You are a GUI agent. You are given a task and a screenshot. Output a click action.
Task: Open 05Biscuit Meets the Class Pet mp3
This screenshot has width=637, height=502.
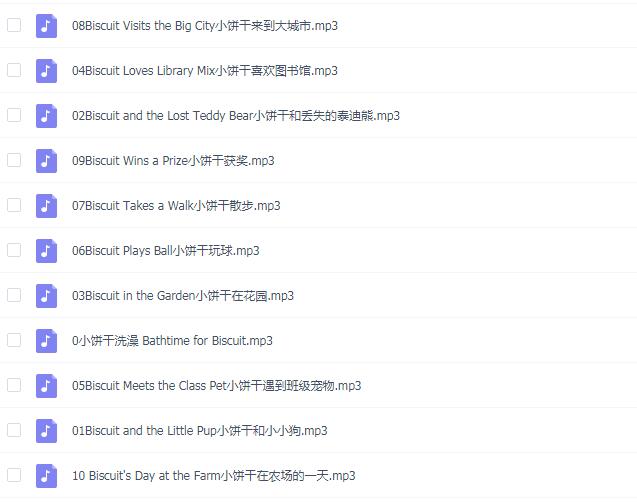click(x=217, y=386)
